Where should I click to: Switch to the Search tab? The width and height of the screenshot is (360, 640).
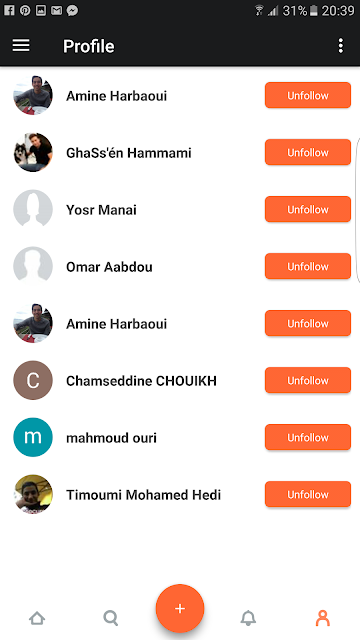pyautogui.click(x=110, y=618)
